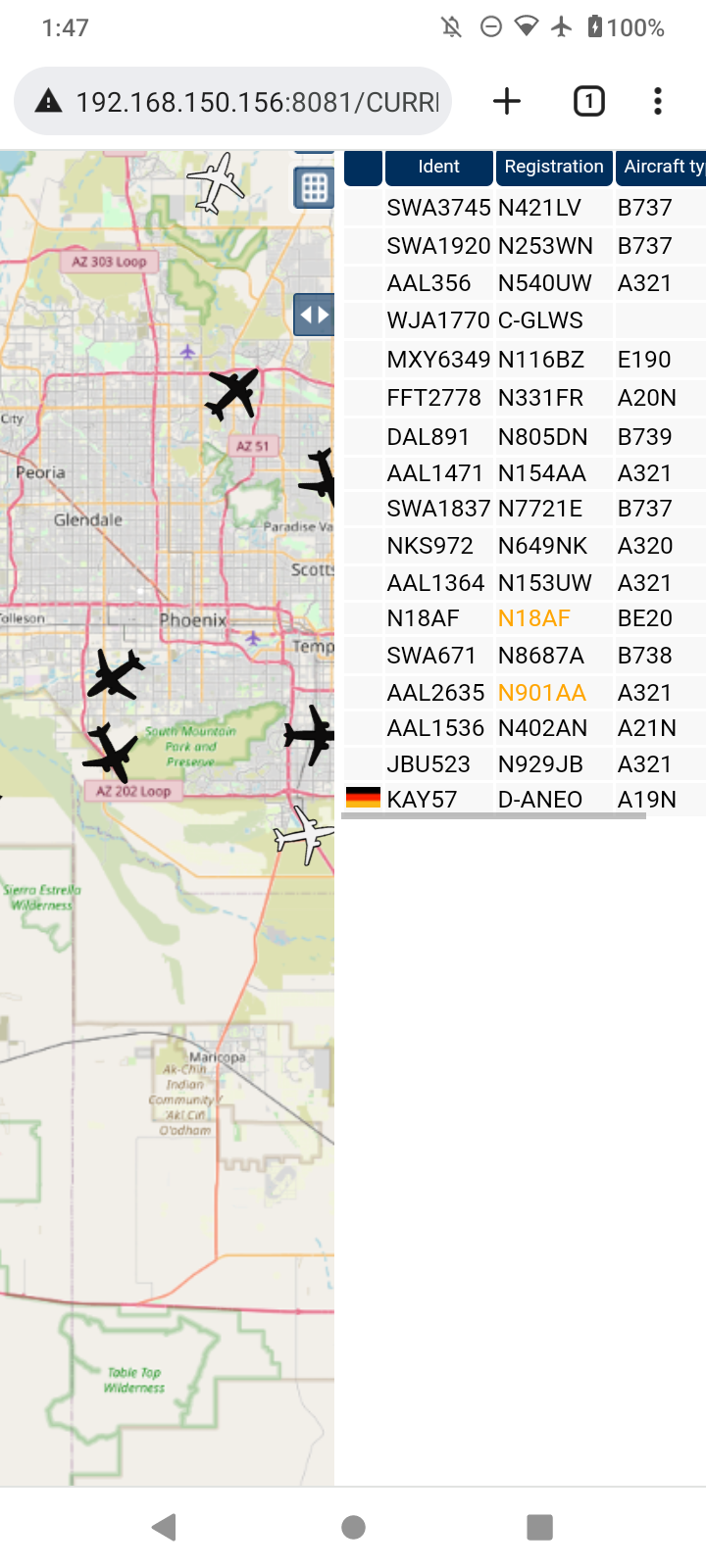Open the N18AF registration link
The height and width of the screenshot is (1568, 706).
[x=533, y=618]
